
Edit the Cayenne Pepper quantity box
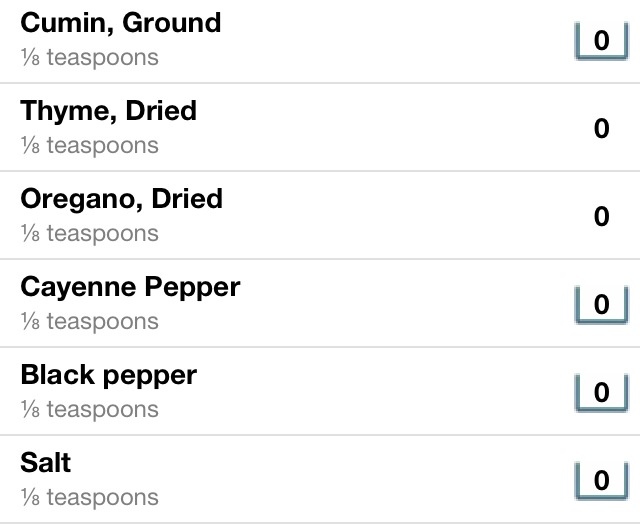[x=601, y=304]
